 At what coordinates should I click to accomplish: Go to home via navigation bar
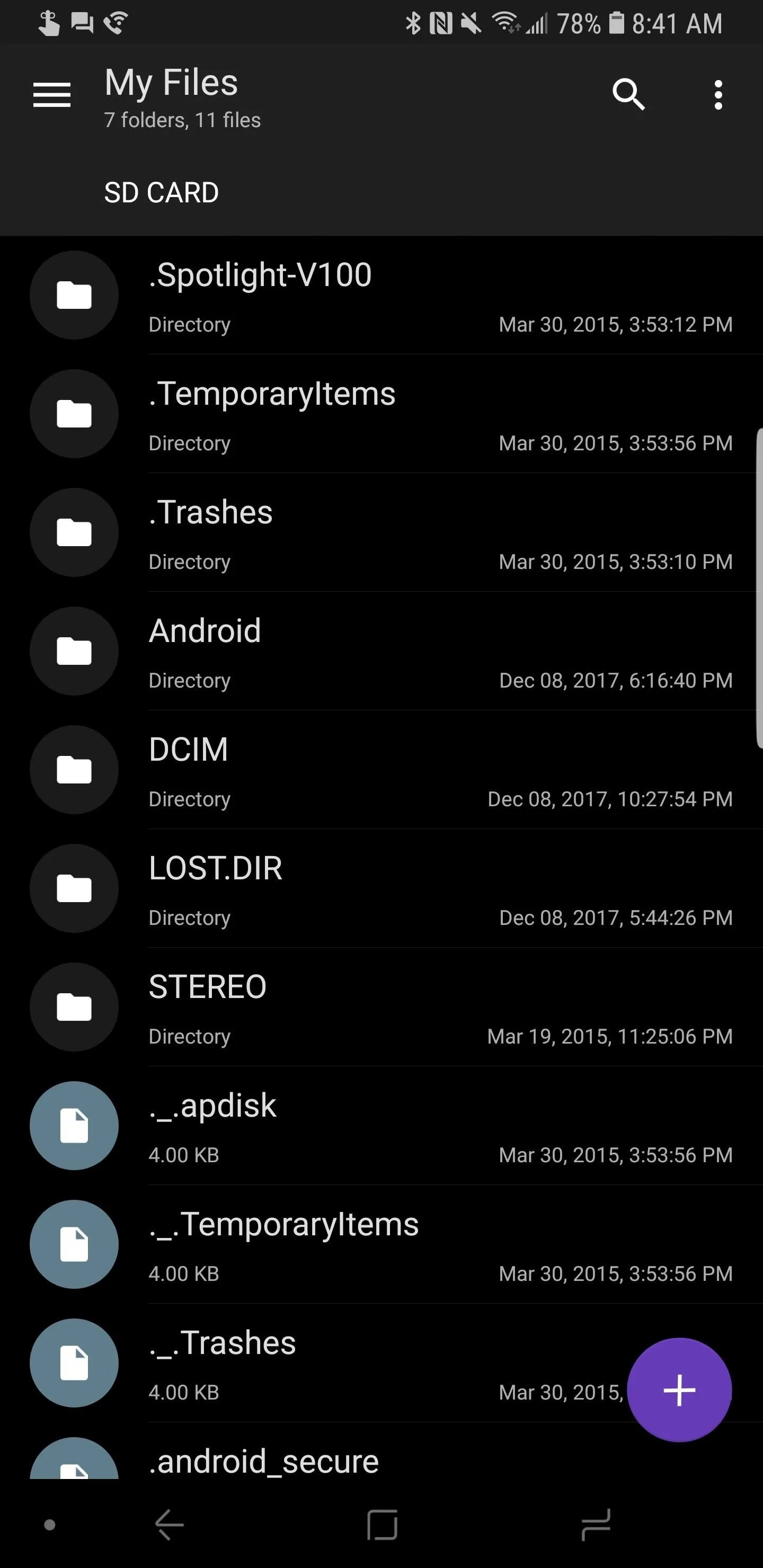point(382,1525)
